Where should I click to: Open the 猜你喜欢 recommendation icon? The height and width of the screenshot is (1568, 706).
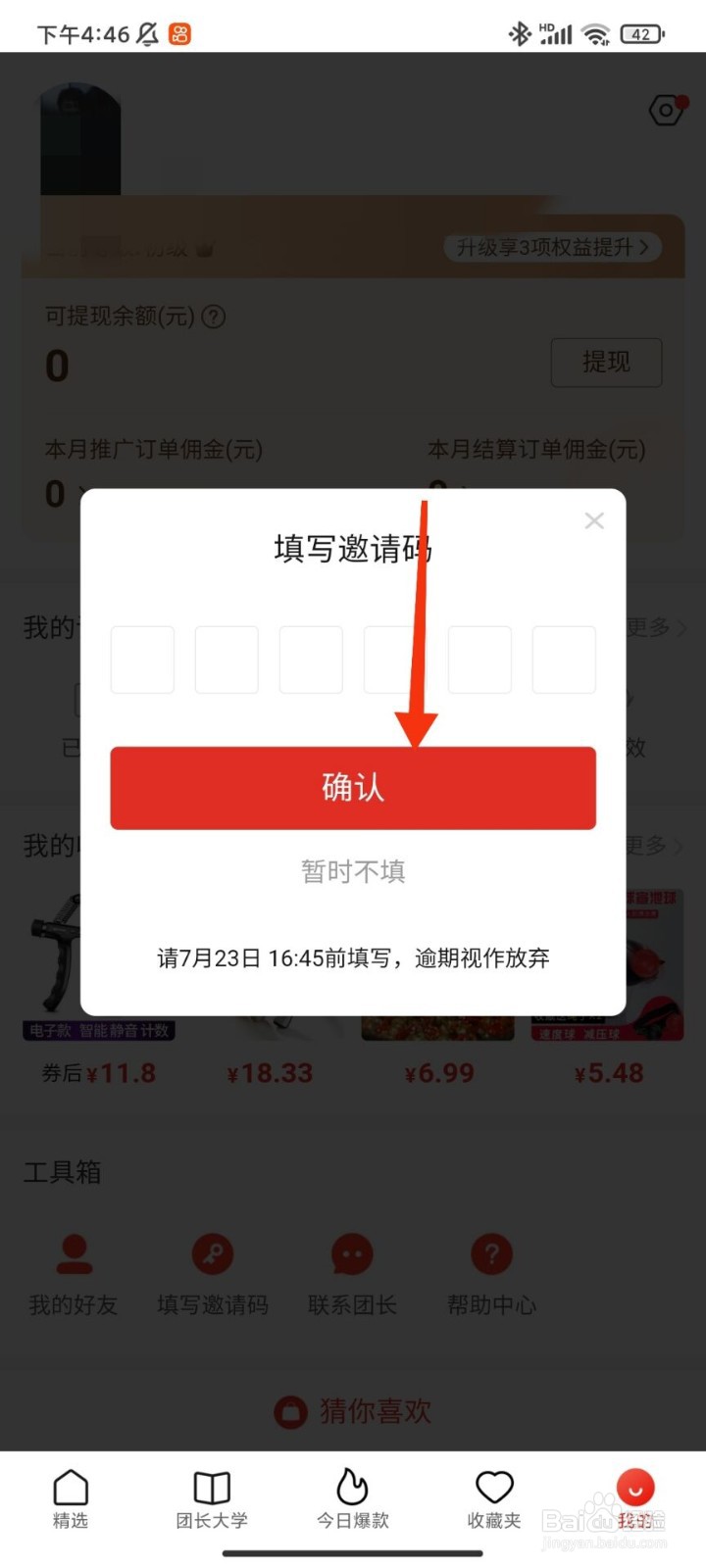point(290,1411)
